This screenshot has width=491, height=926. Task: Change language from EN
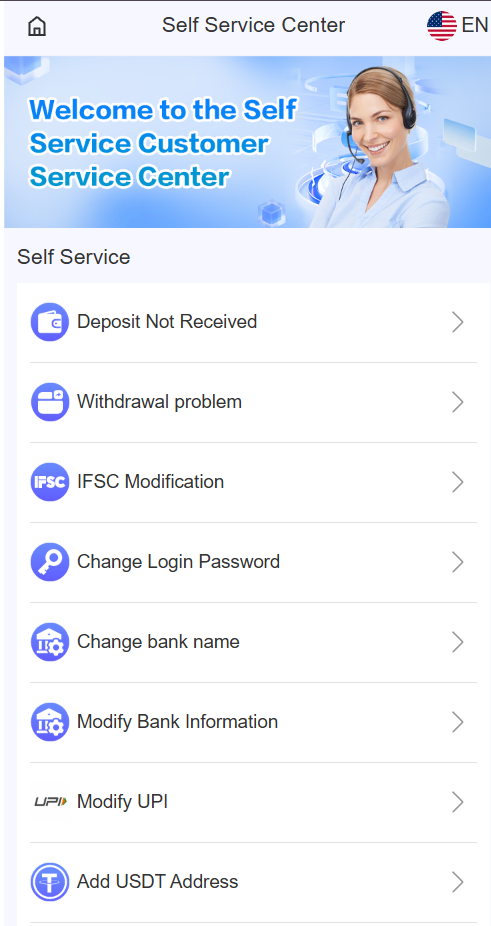click(x=457, y=25)
